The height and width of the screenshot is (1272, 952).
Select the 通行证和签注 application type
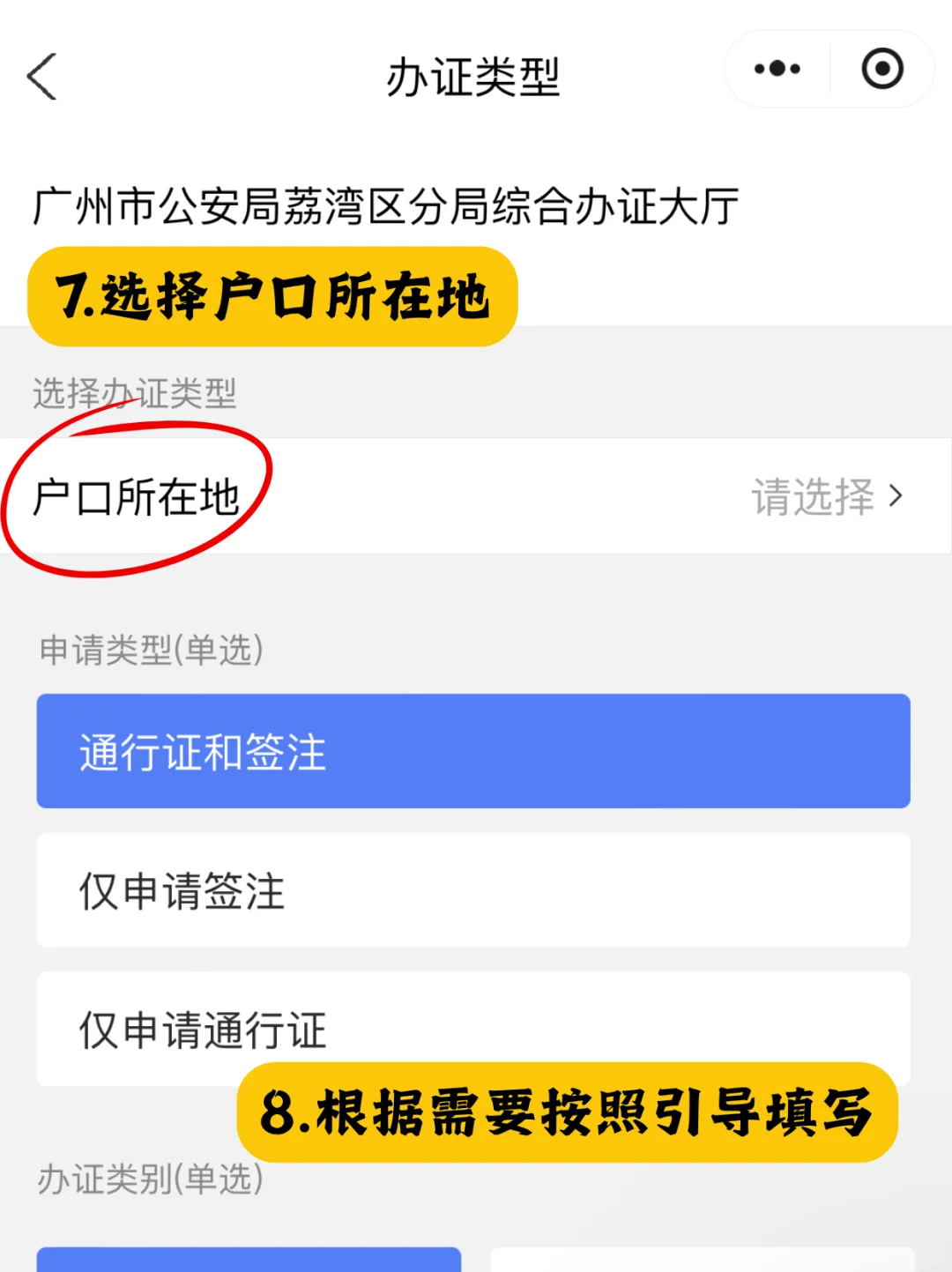point(473,751)
